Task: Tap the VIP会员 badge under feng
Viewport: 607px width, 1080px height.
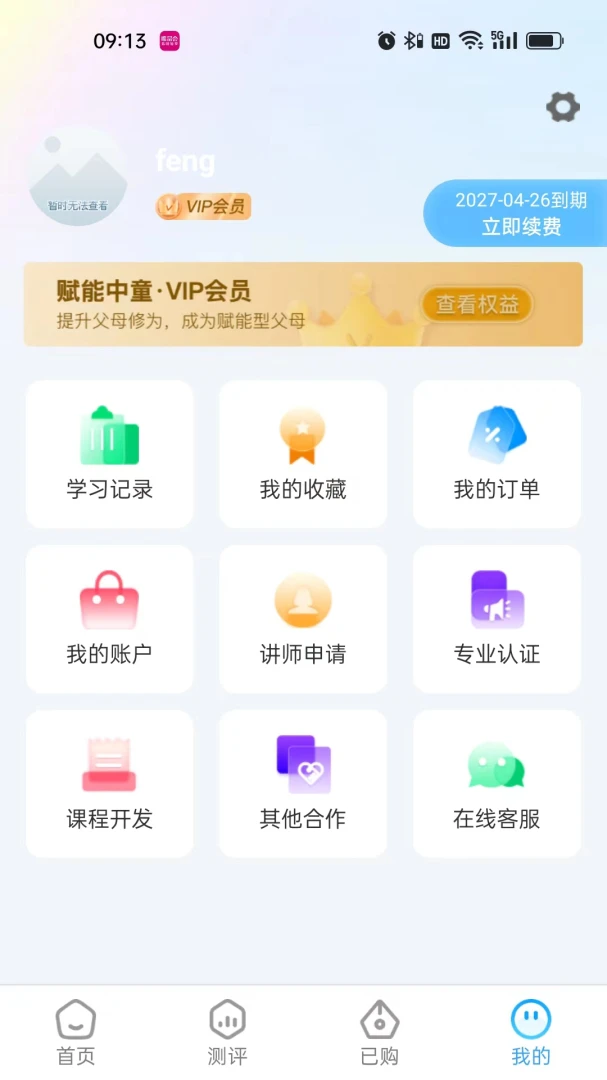Action: point(203,206)
